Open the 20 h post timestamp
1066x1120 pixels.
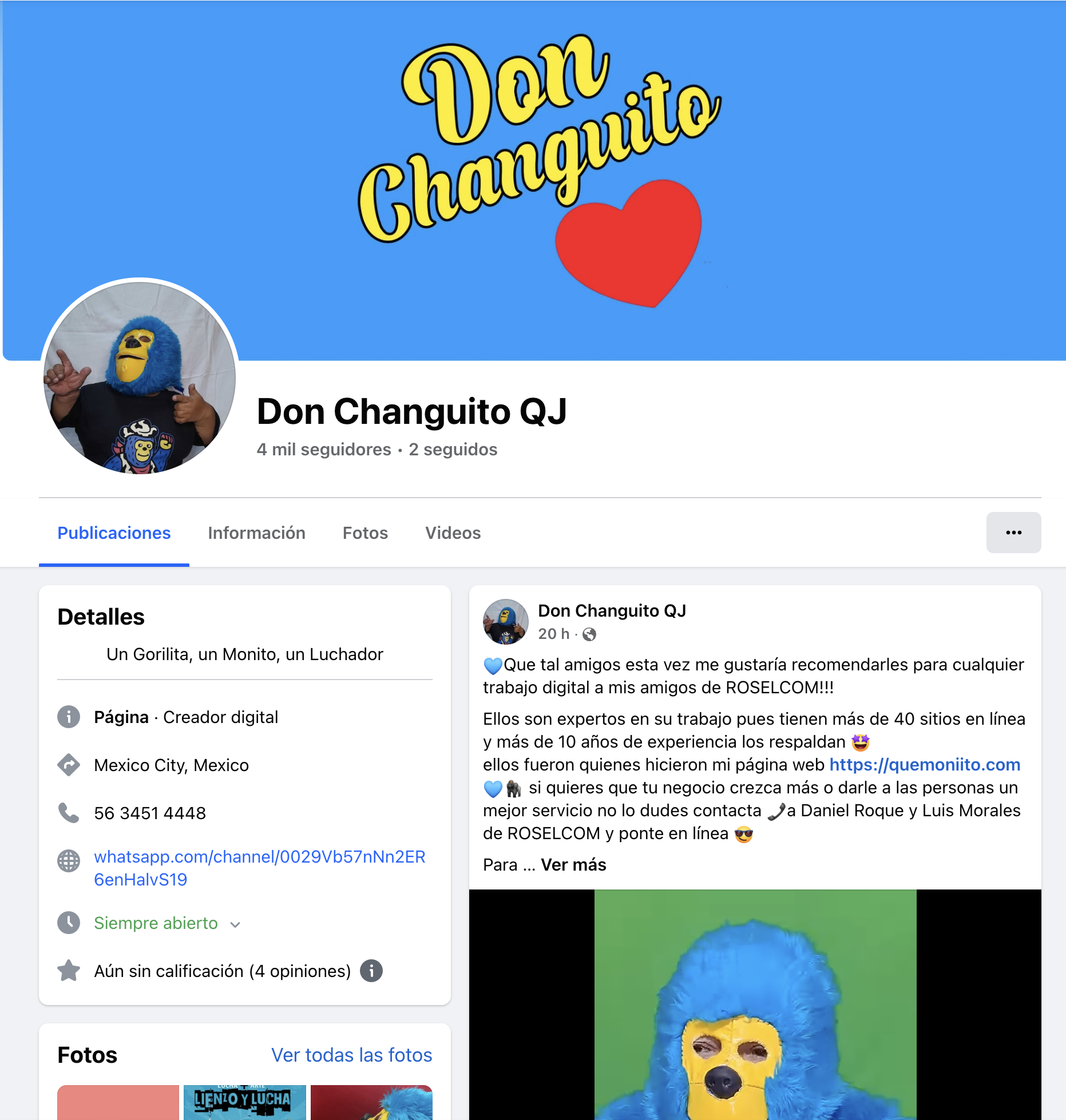pos(553,634)
